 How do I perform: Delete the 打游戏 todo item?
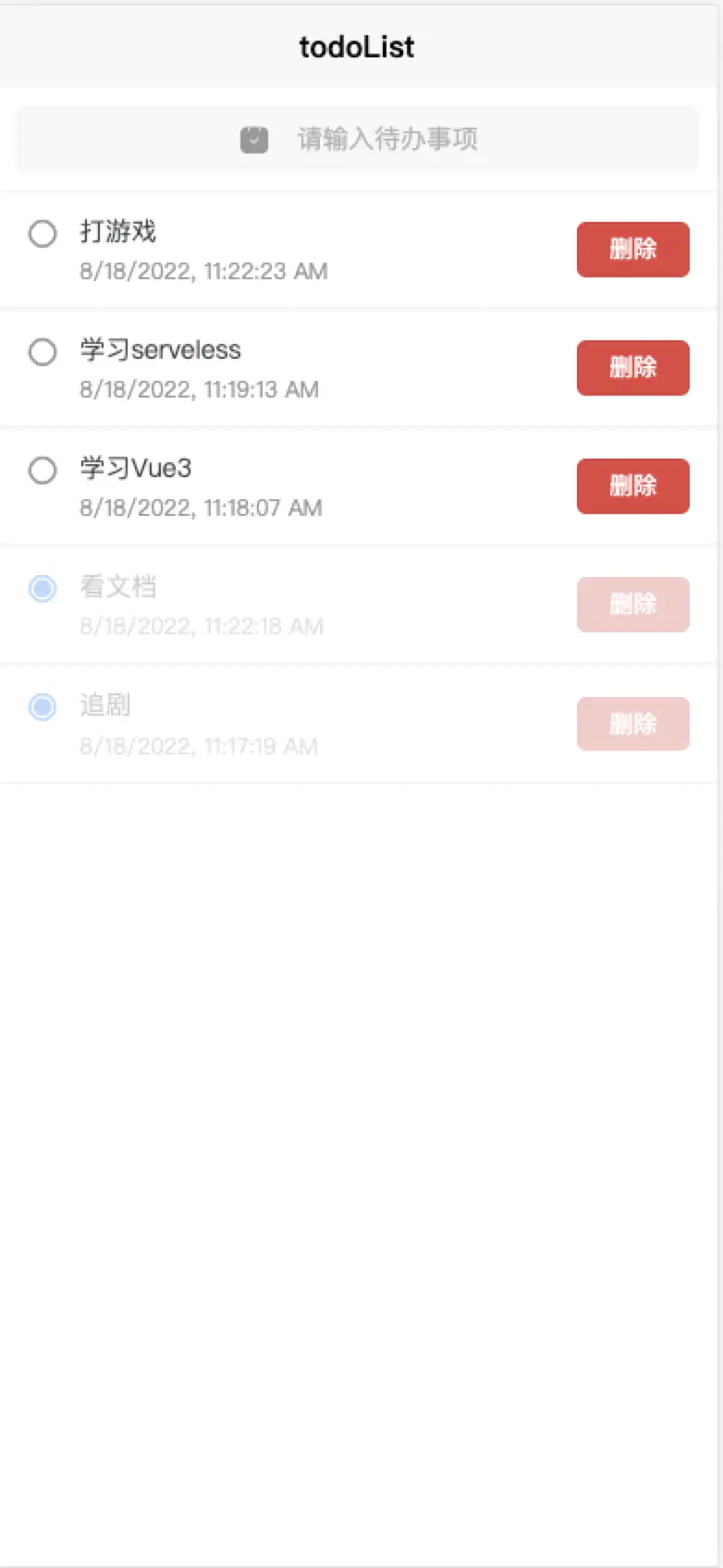[632, 249]
